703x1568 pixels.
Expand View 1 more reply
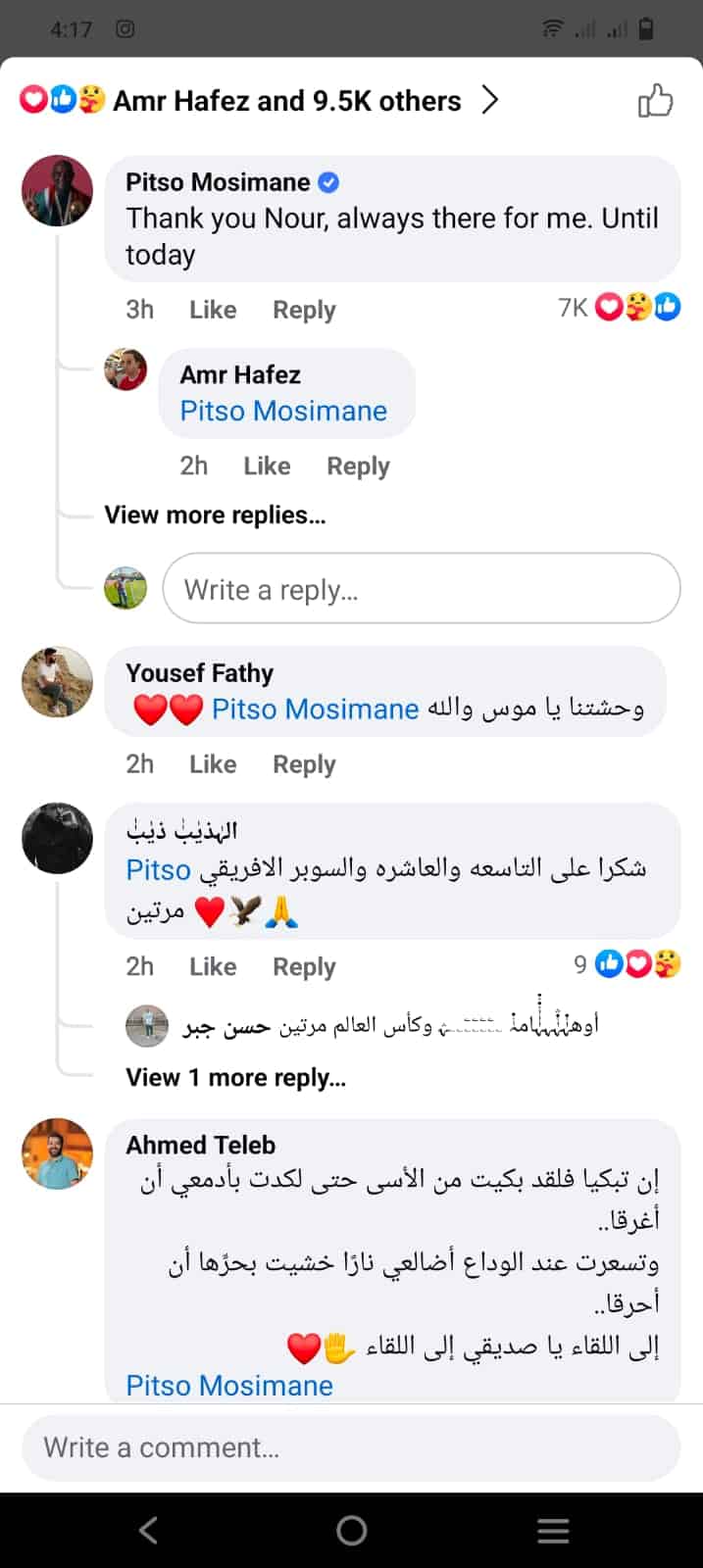pyautogui.click(x=235, y=1077)
